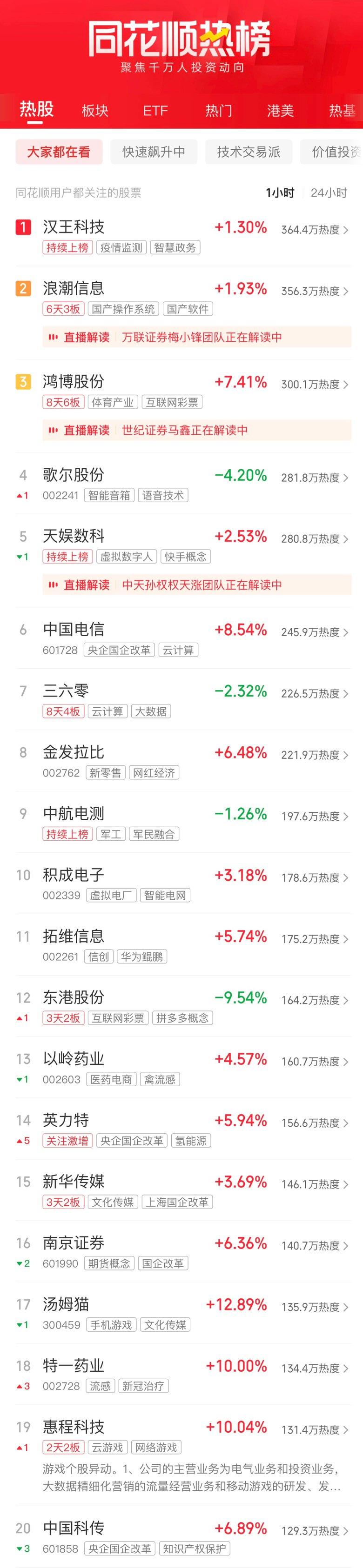Select the 技术交易派 filter chip
Screen dimensions: 363x1568
point(249,152)
